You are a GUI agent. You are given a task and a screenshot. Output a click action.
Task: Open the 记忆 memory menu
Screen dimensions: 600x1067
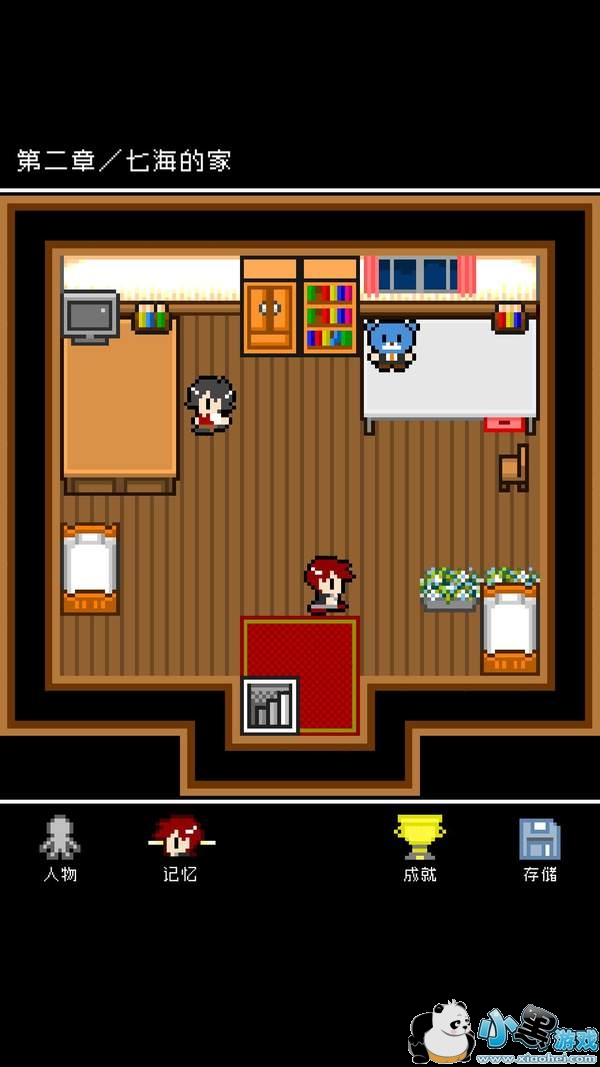(x=181, y=848)
